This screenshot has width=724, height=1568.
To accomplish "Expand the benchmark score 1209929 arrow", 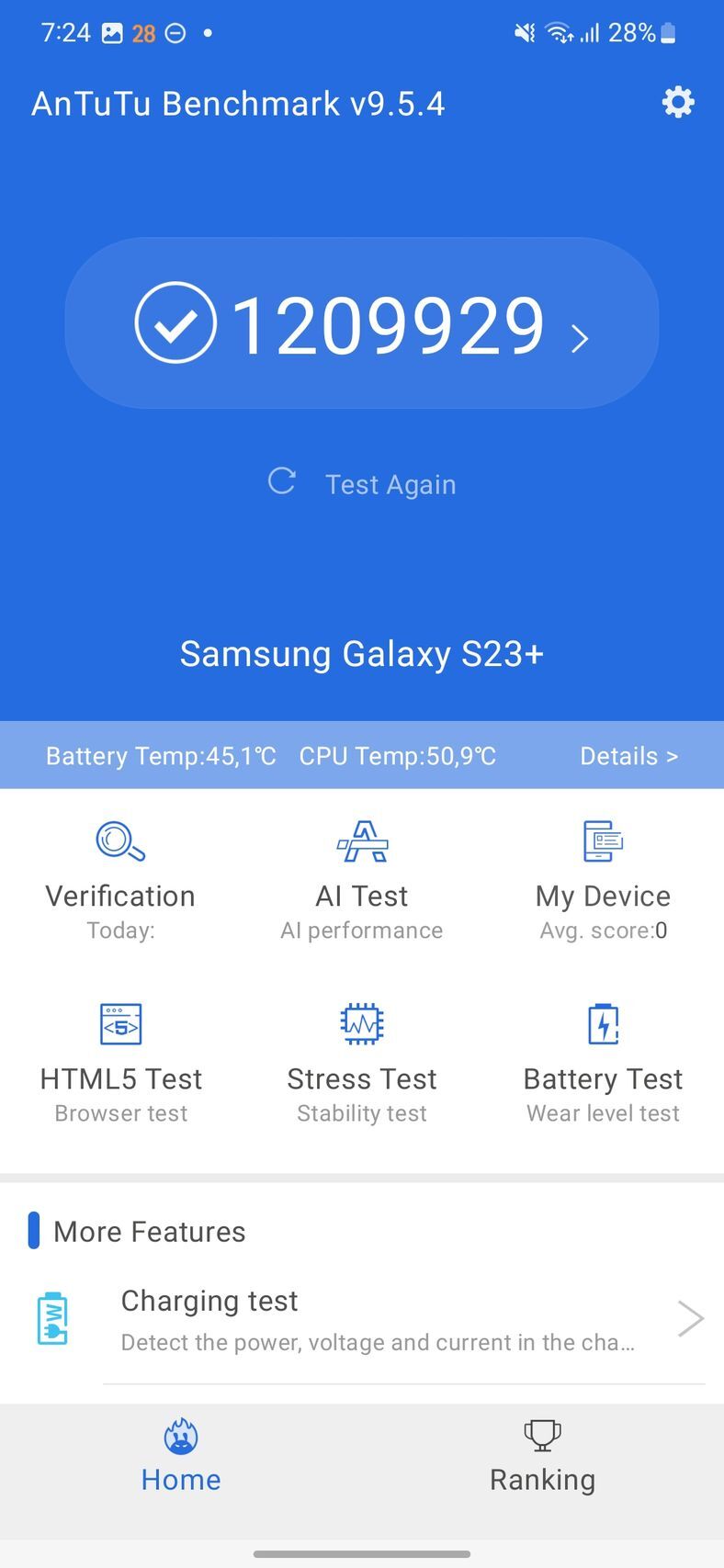I will pyautogui.click(x=580, y=339).
